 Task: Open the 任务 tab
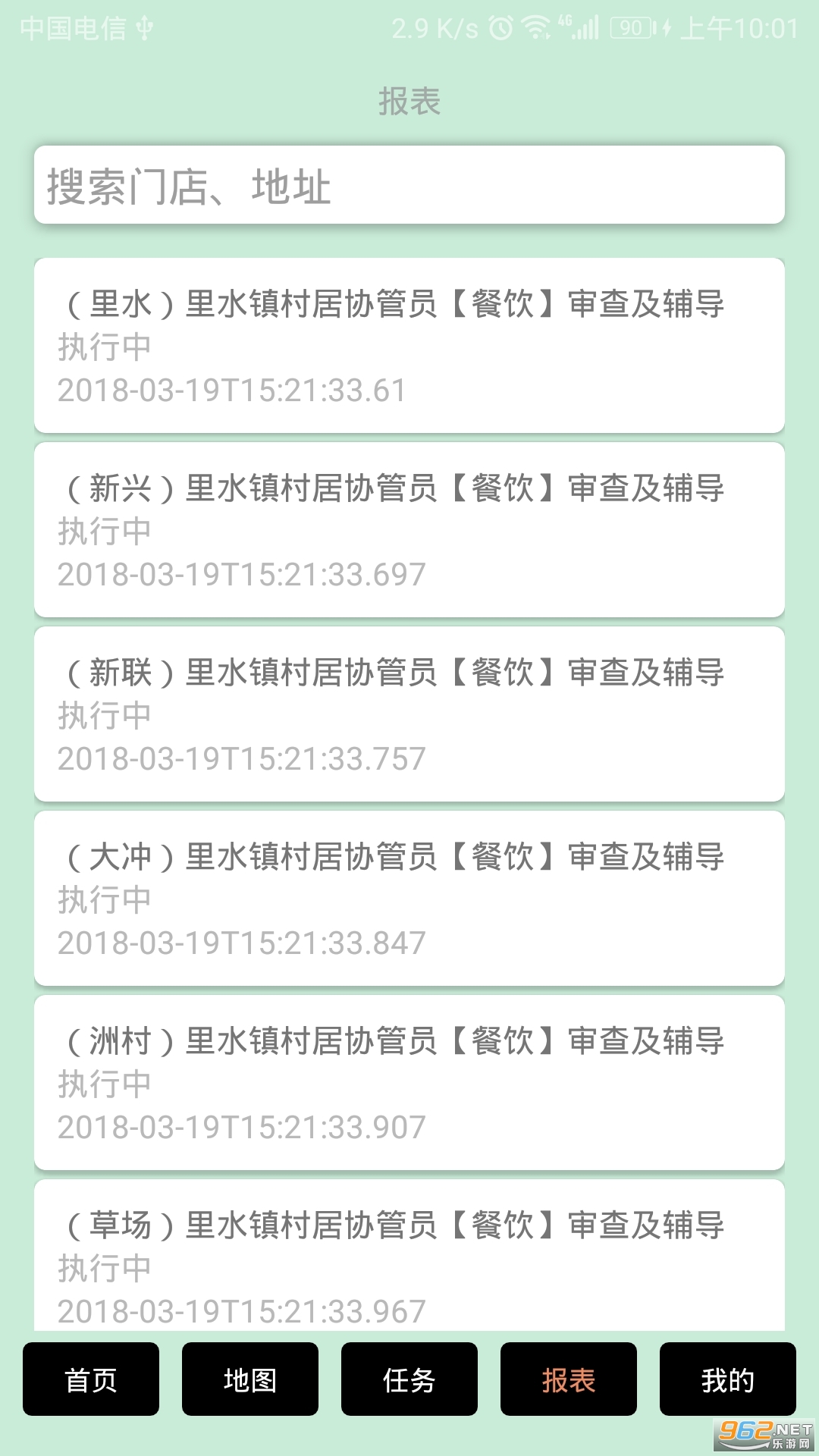coord(409,1379)
